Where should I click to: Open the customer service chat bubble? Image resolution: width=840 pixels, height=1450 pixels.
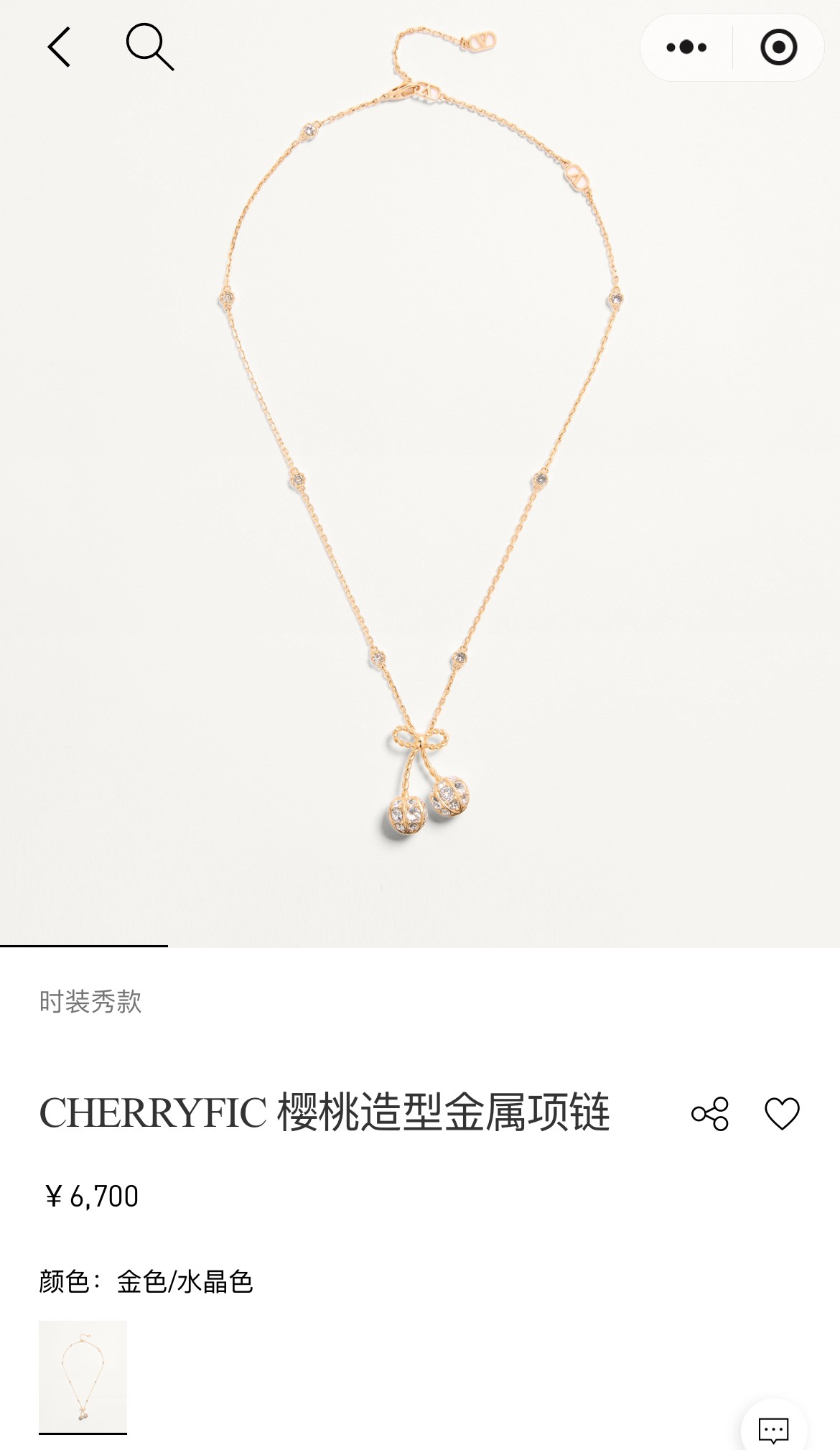point(773,1429)
